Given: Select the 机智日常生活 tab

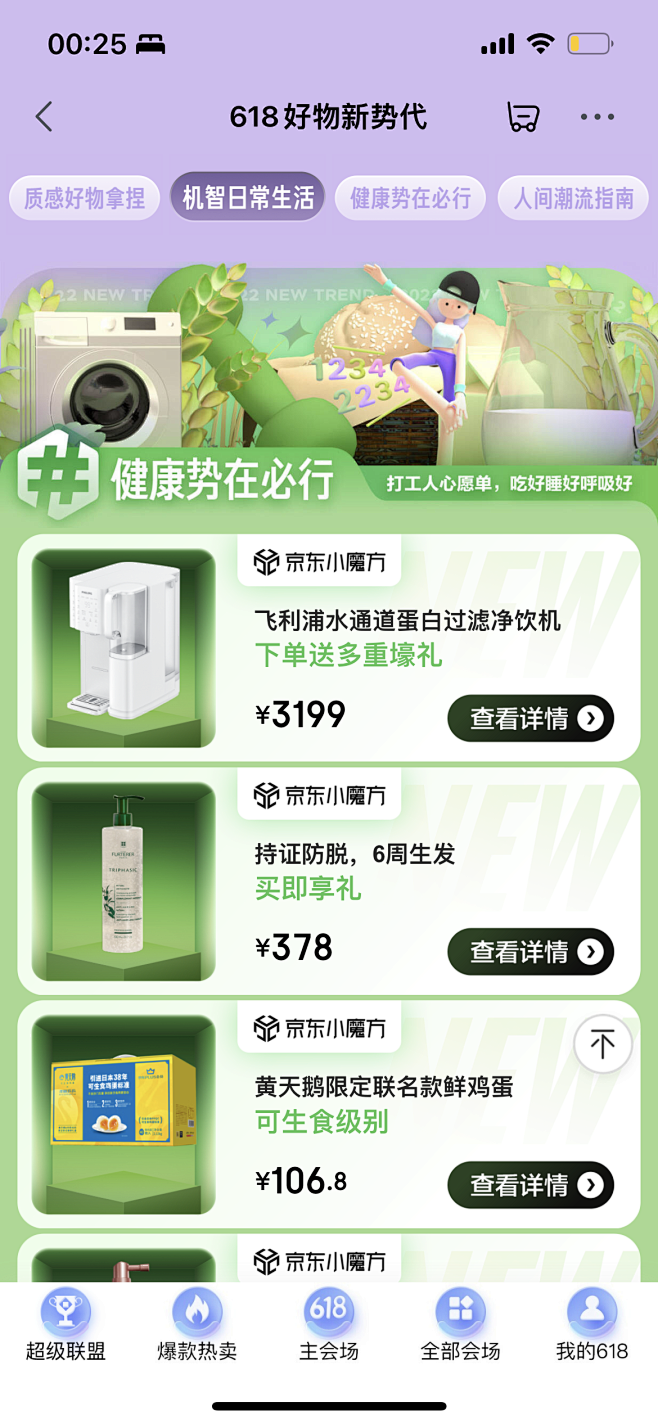Looking at the screenshot, I should (248, 198).
